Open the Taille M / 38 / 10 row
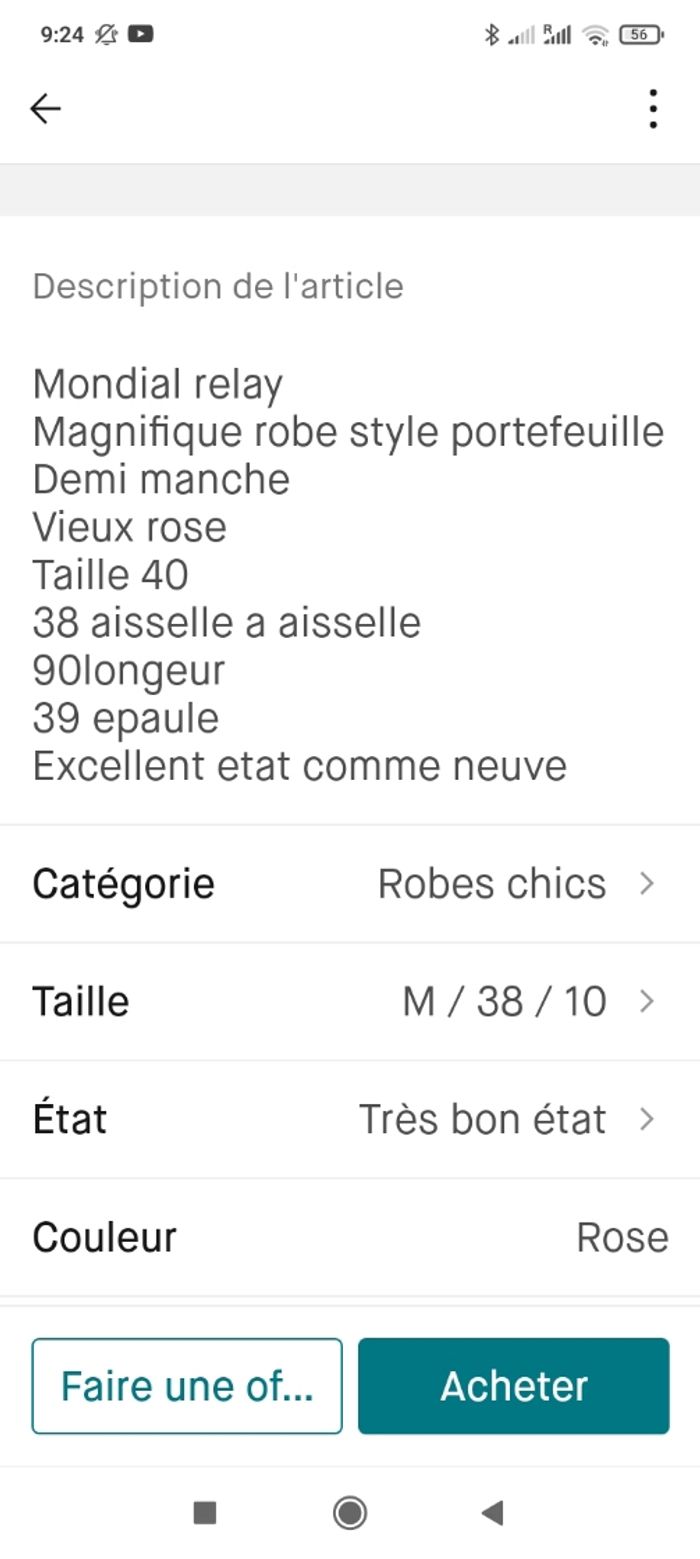The height and width of the screenshot is (1559, 700). tap(350, 1001)
